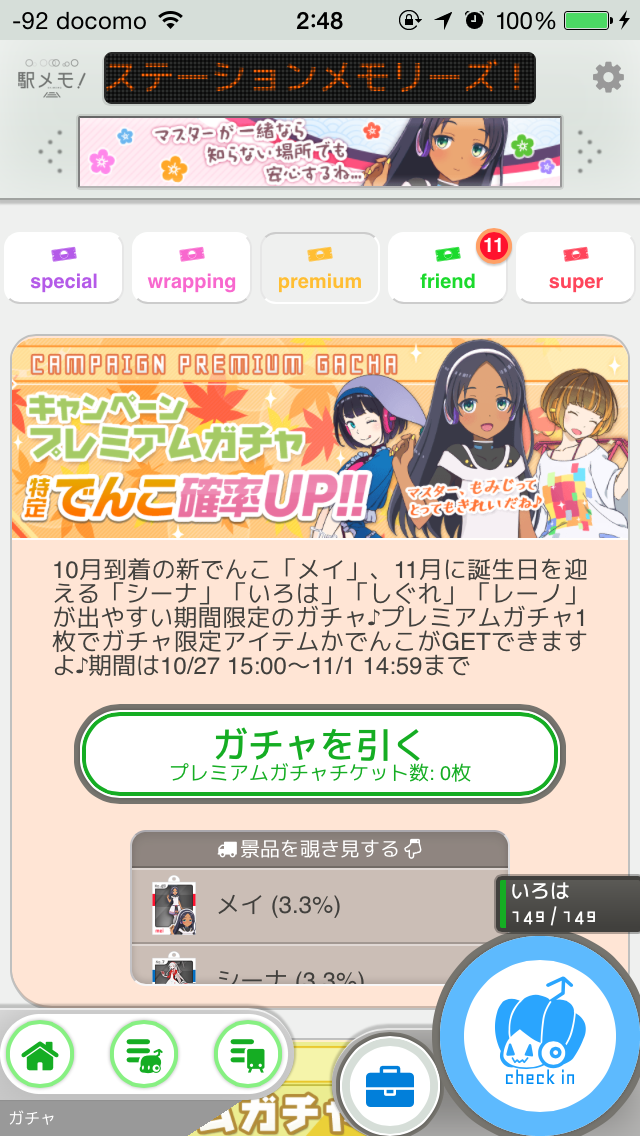The image size is (640, 1136).
Task: Open the friend gacha tab
Action: tap(447, 268)
